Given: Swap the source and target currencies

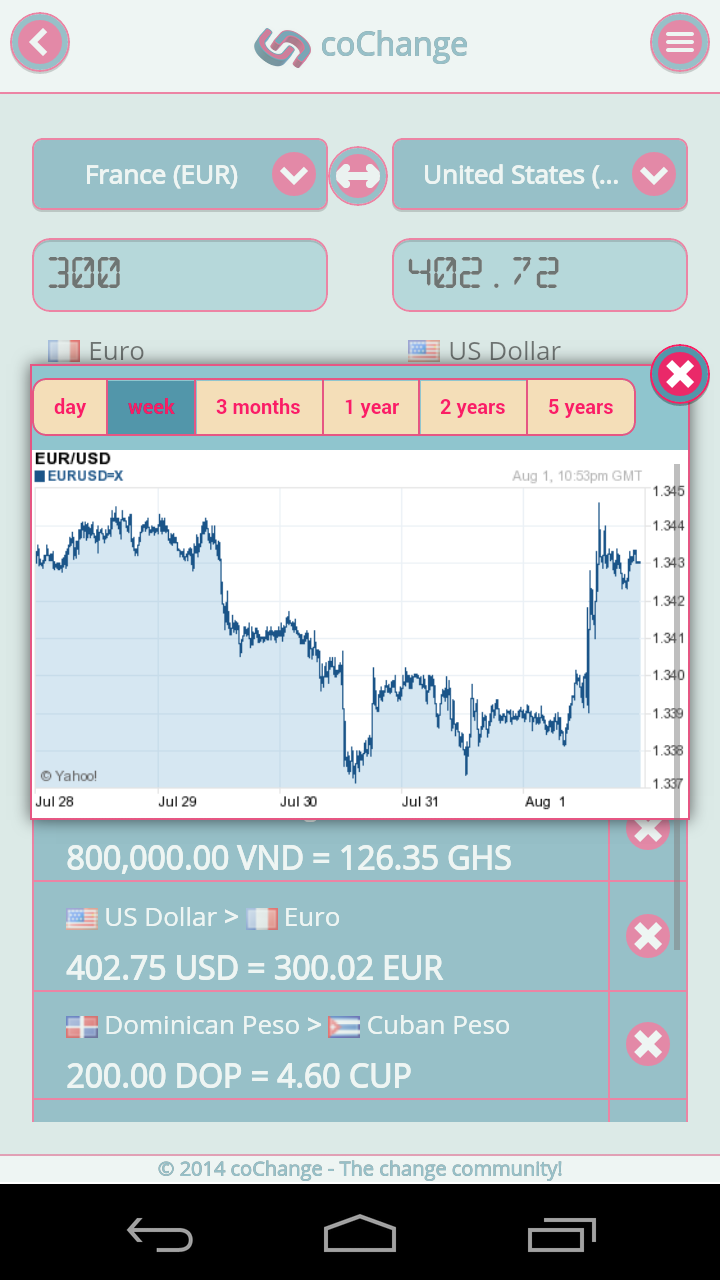Looking at the screenshot, I should 358,176.
